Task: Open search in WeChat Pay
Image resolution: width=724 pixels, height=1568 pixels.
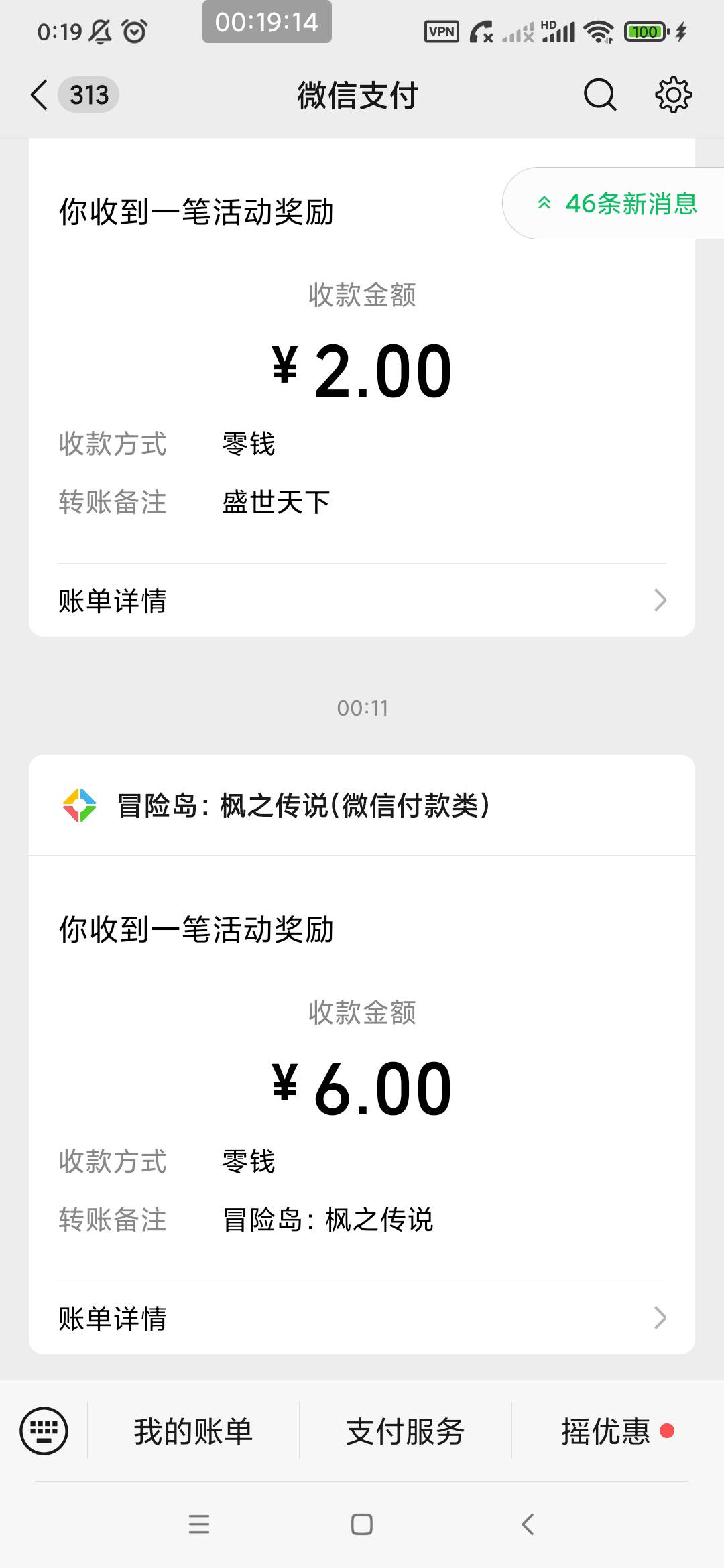Action: (599, 94)
